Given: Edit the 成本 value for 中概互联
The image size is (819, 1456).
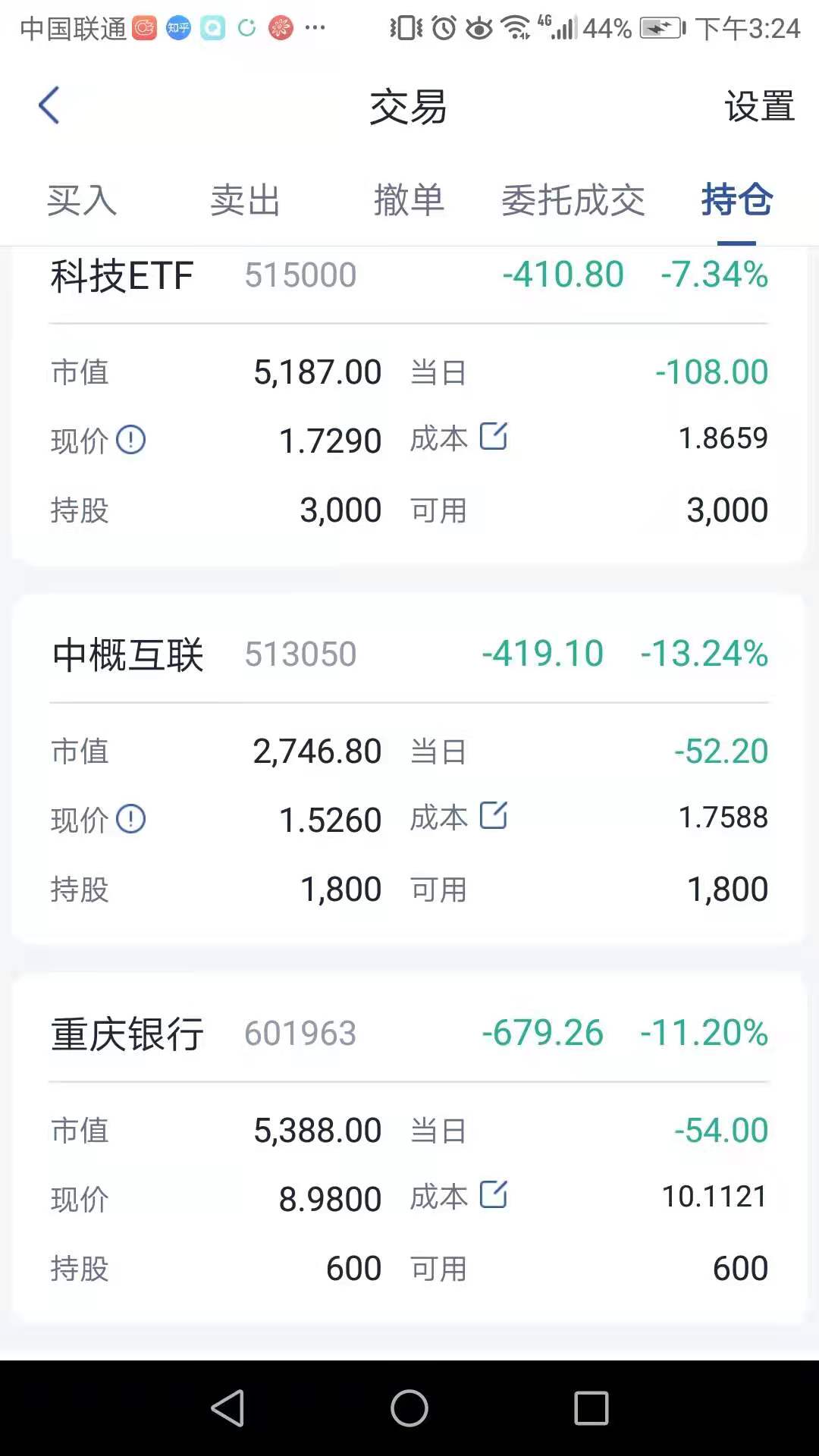Looking at the screenshot, I should coord(494,817).
